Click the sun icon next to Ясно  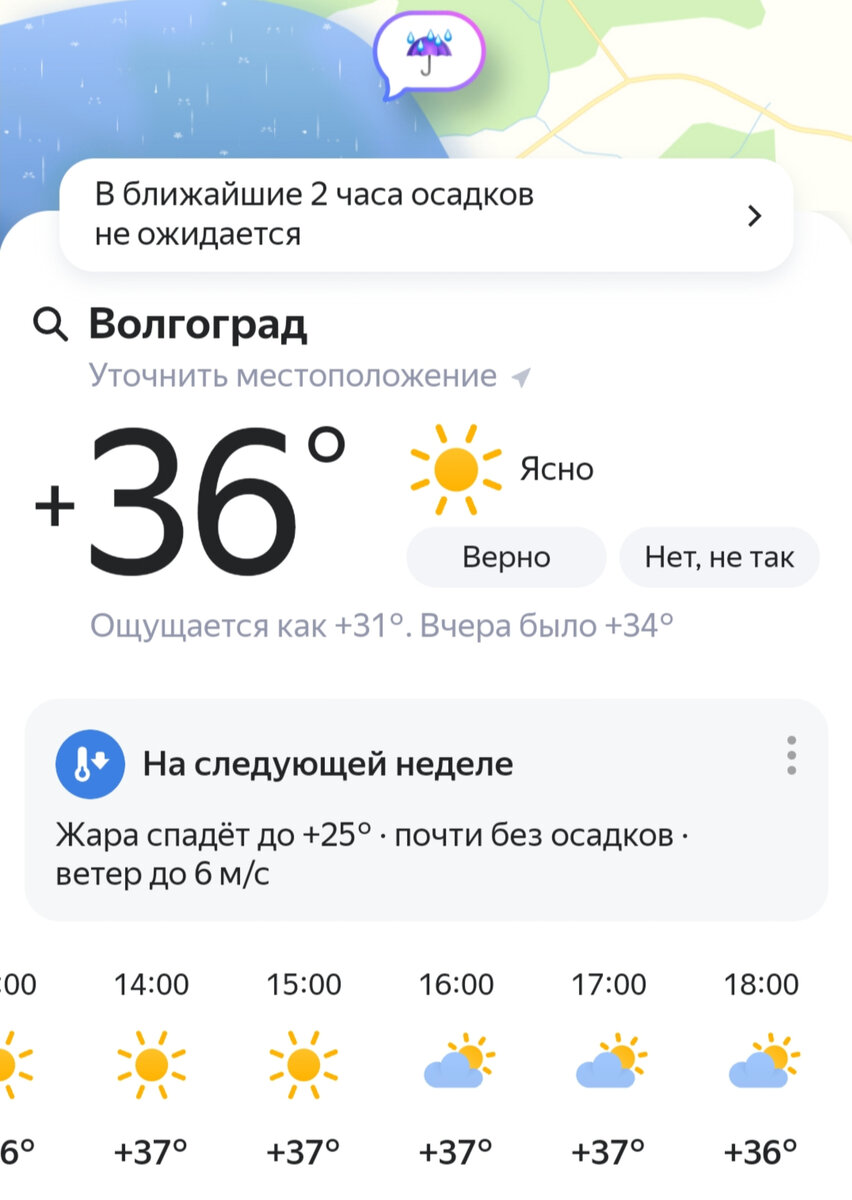point(456,468)
